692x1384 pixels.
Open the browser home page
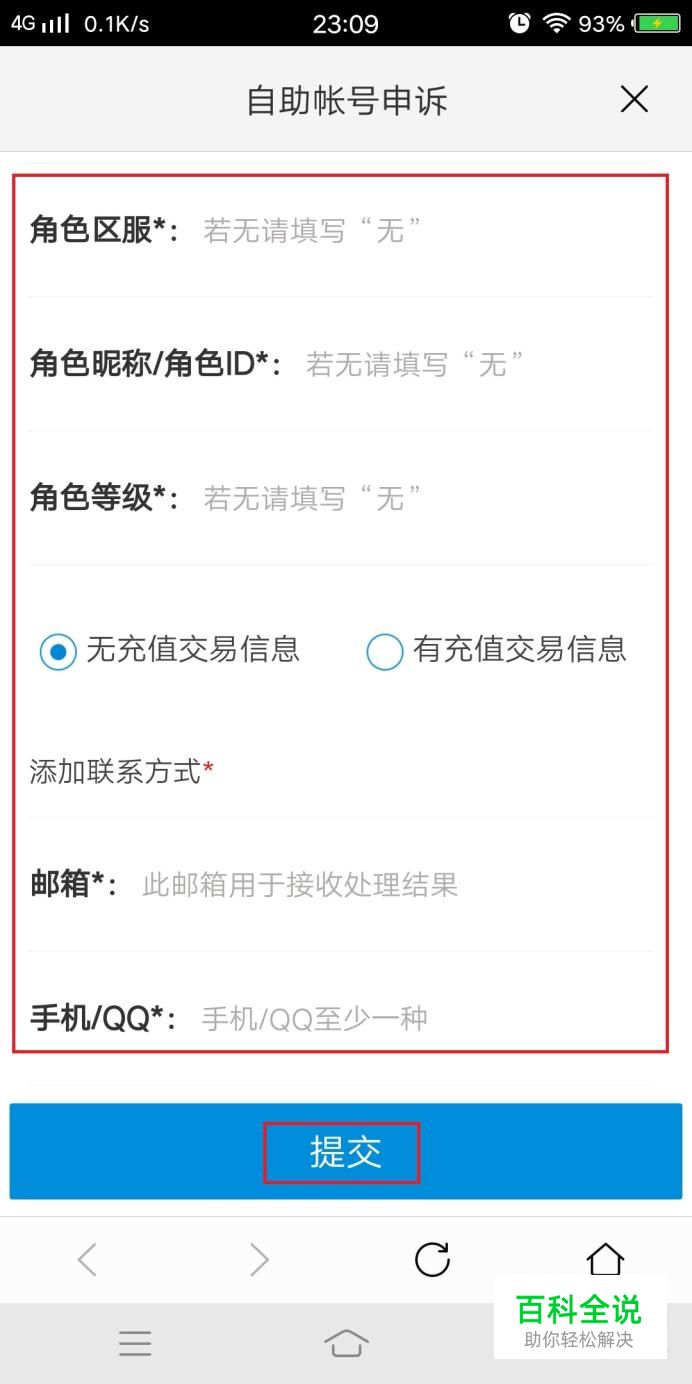pos(605,1259)
